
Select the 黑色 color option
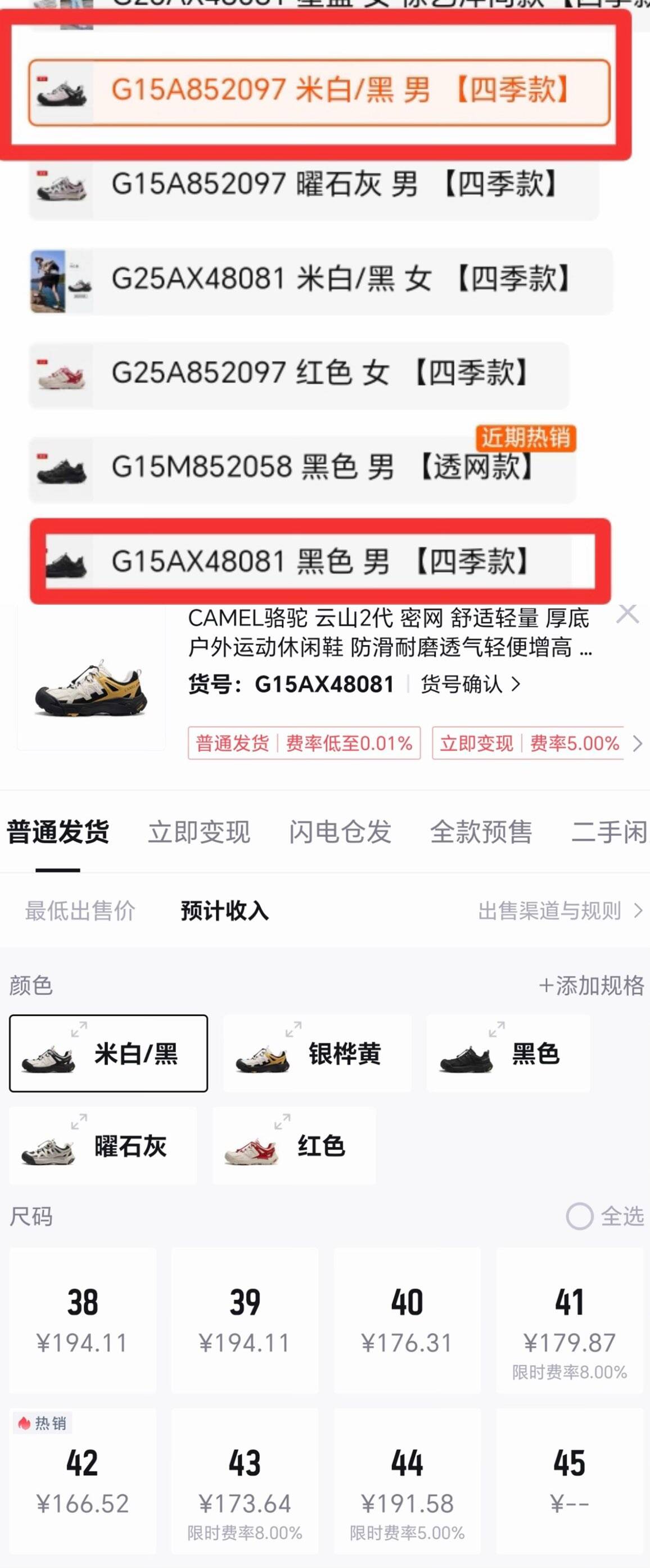pyautogui.click(x=508, y=1054)
